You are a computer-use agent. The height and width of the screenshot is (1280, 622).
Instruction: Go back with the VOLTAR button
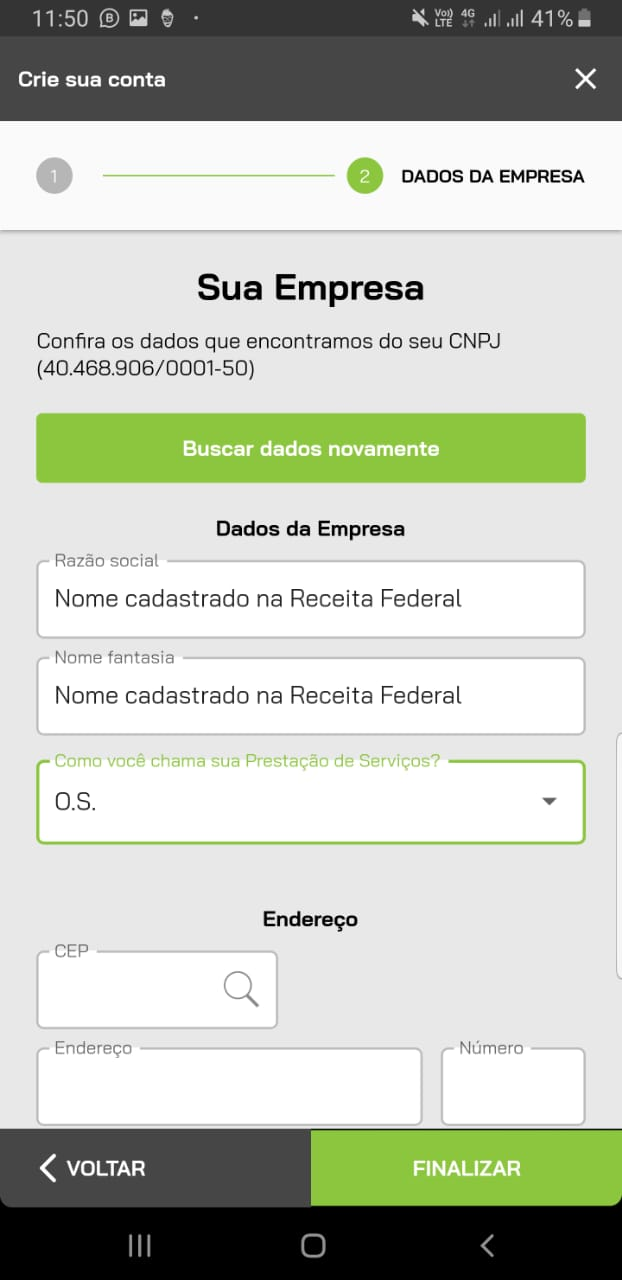pyautogui.click(x=93, y=1168)
